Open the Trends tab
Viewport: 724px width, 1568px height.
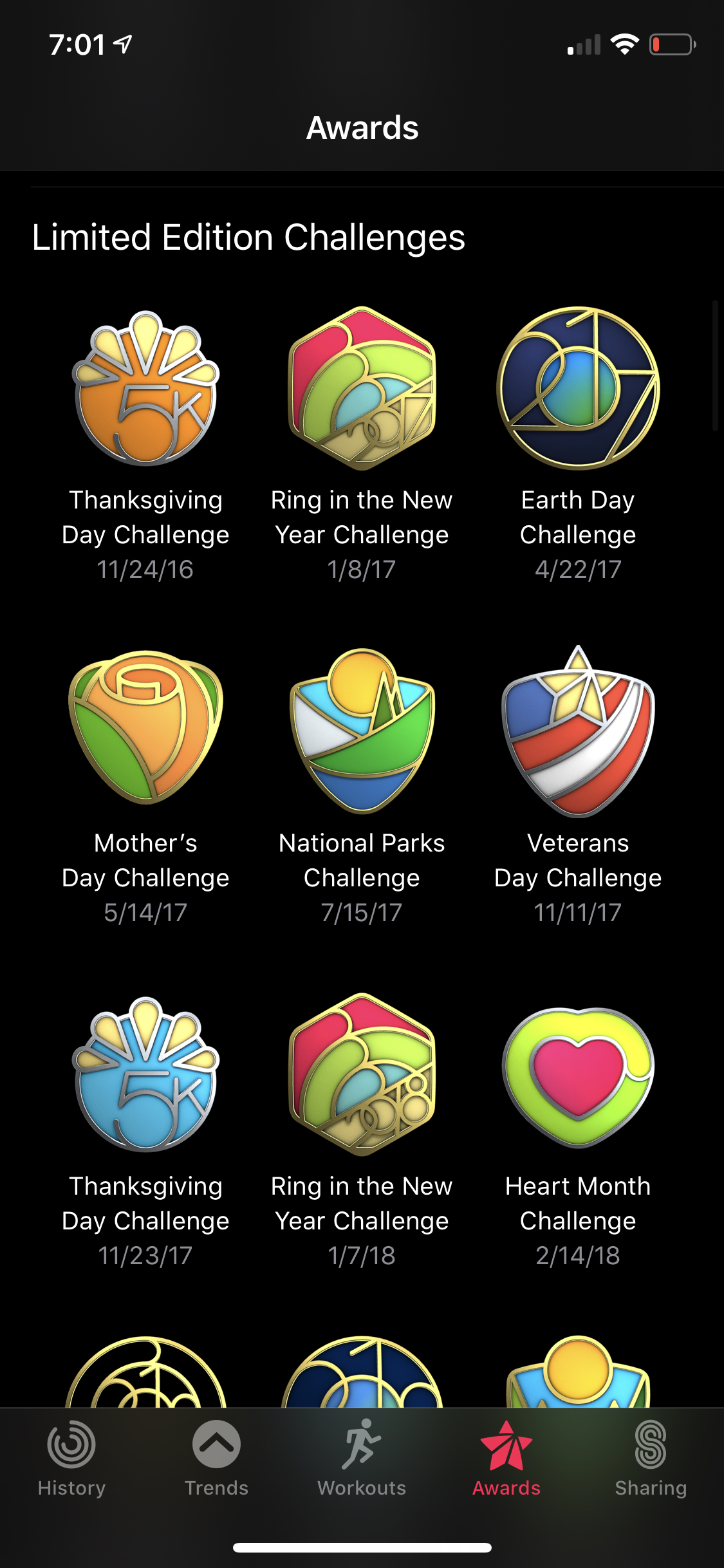216,1458
